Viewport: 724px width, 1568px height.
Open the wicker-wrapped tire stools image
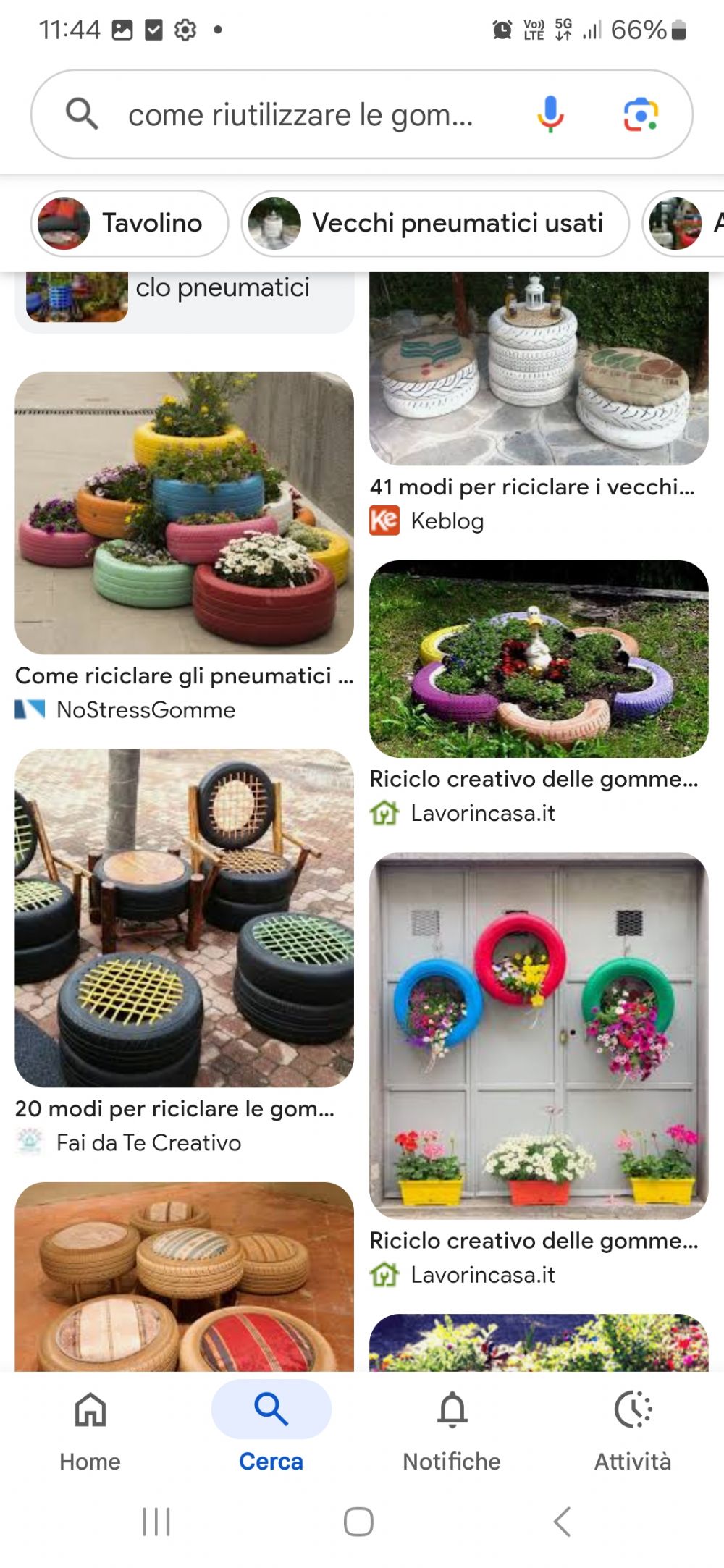click(x=184, y=1277)
